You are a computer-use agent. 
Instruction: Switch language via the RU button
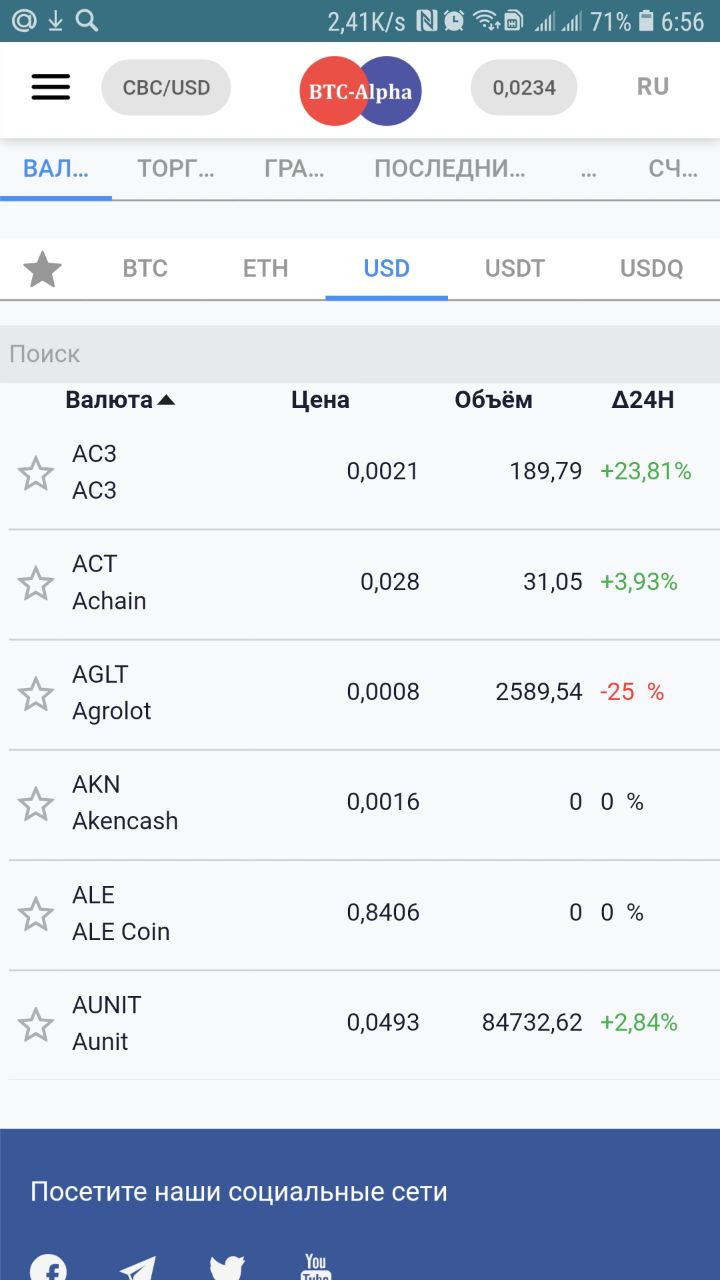653,87
